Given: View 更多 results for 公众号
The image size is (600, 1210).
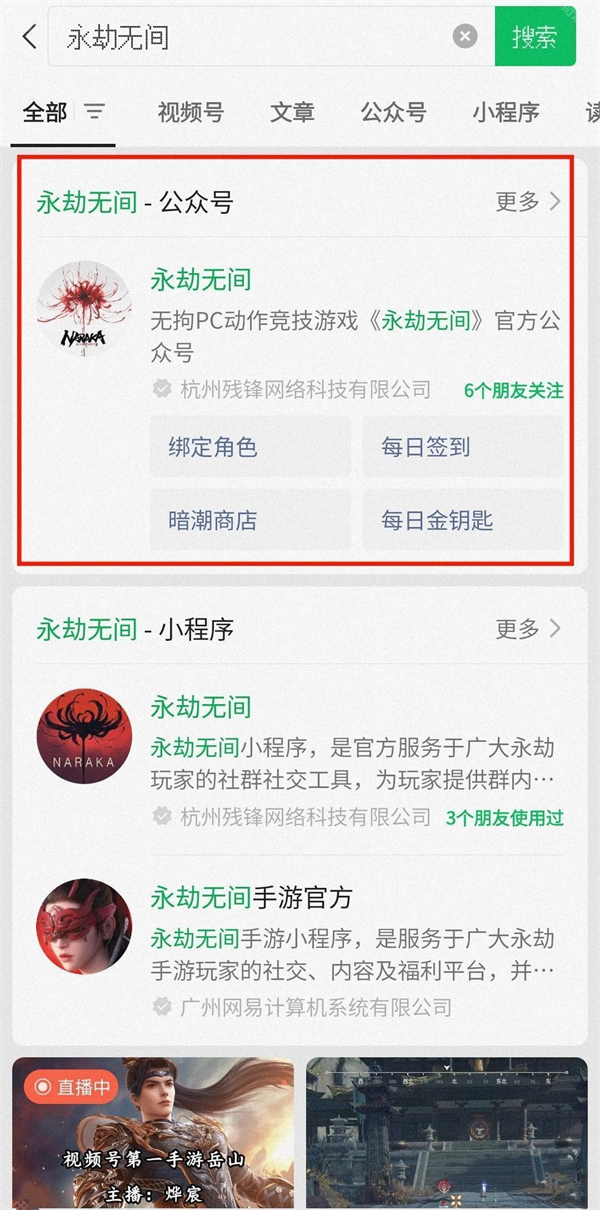Looking at the screenshot, I should point(528,202).
